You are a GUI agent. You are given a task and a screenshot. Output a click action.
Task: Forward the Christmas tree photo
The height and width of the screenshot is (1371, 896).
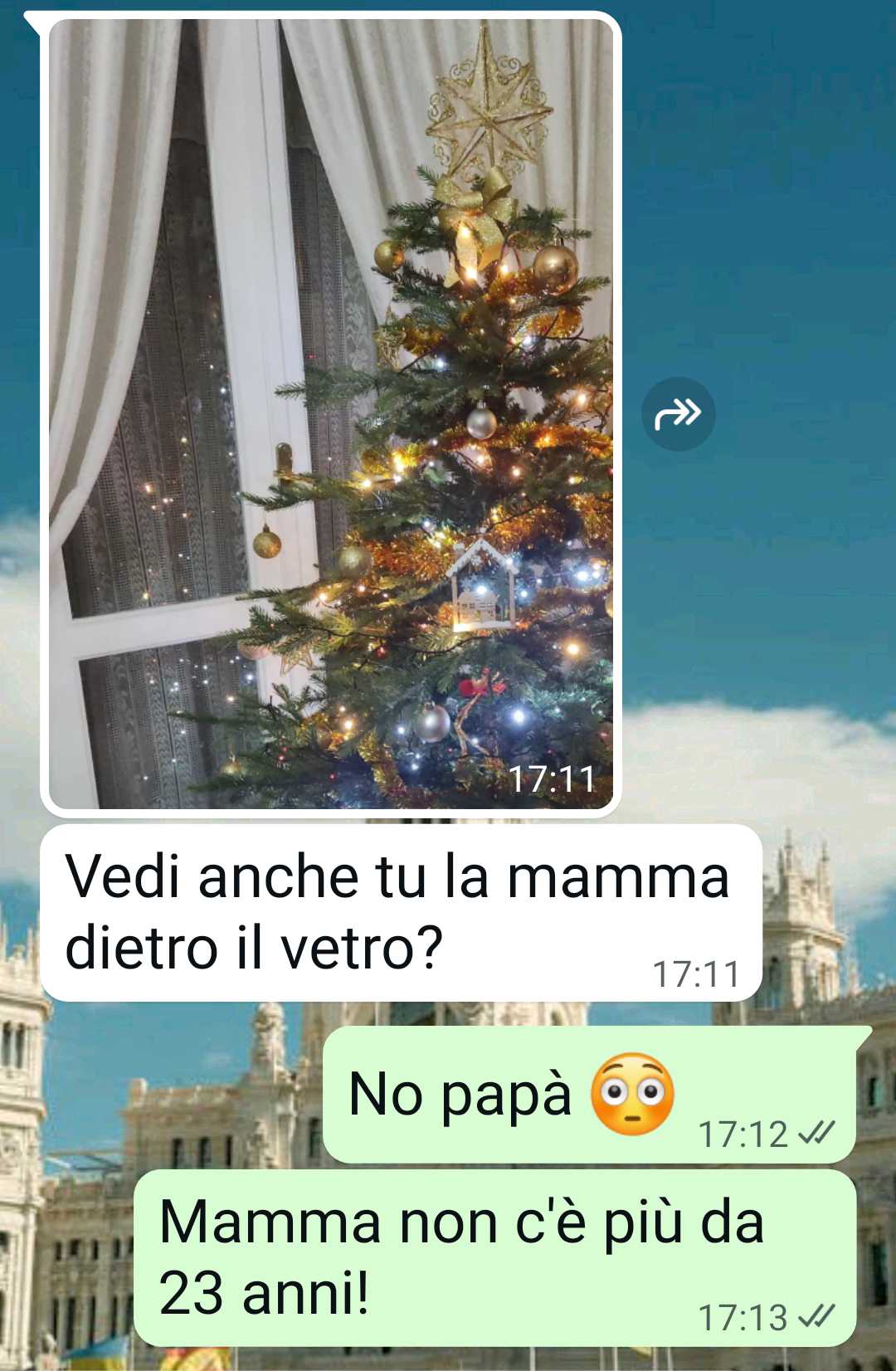pyautogui.click(x=678, y=413)
